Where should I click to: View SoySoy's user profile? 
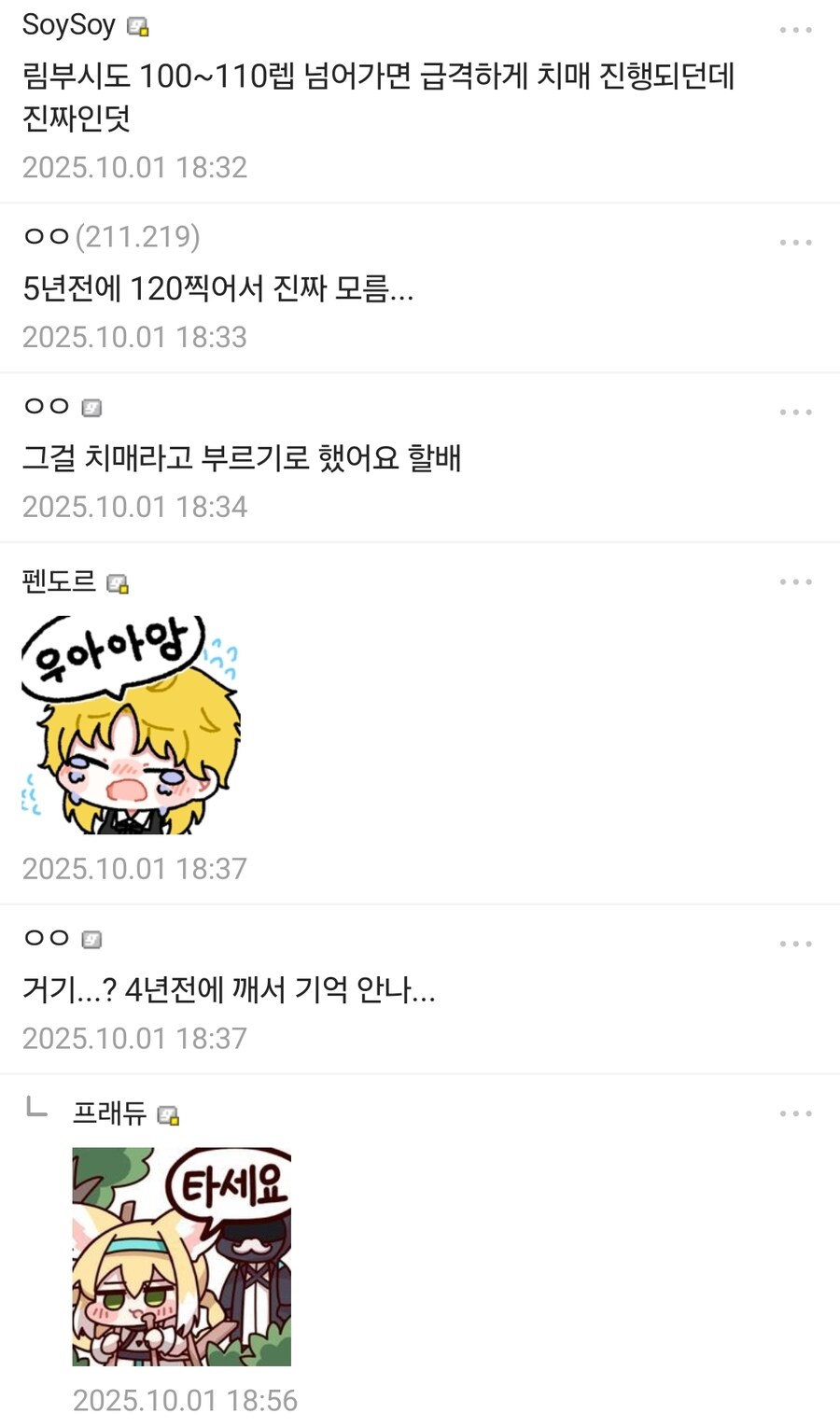[69, 25]
